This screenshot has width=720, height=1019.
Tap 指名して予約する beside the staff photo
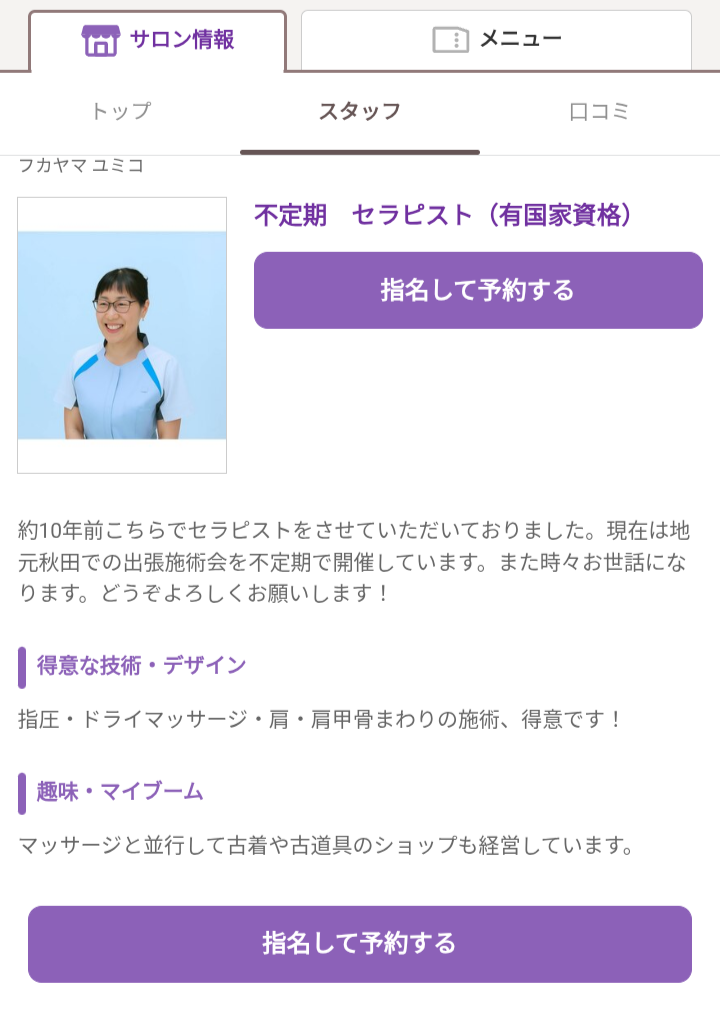coord(478,291)
